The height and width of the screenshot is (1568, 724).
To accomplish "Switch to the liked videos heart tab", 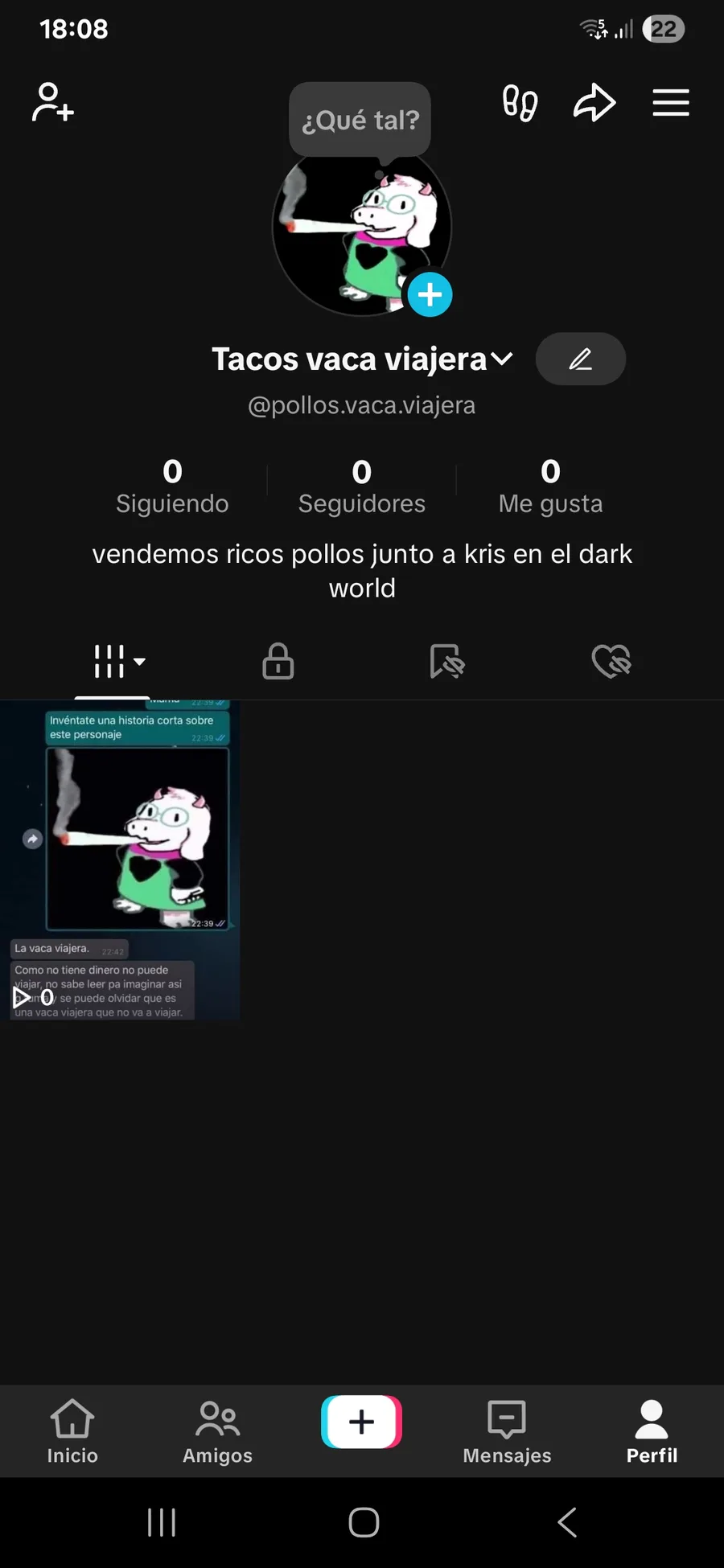I will (611, 662).
